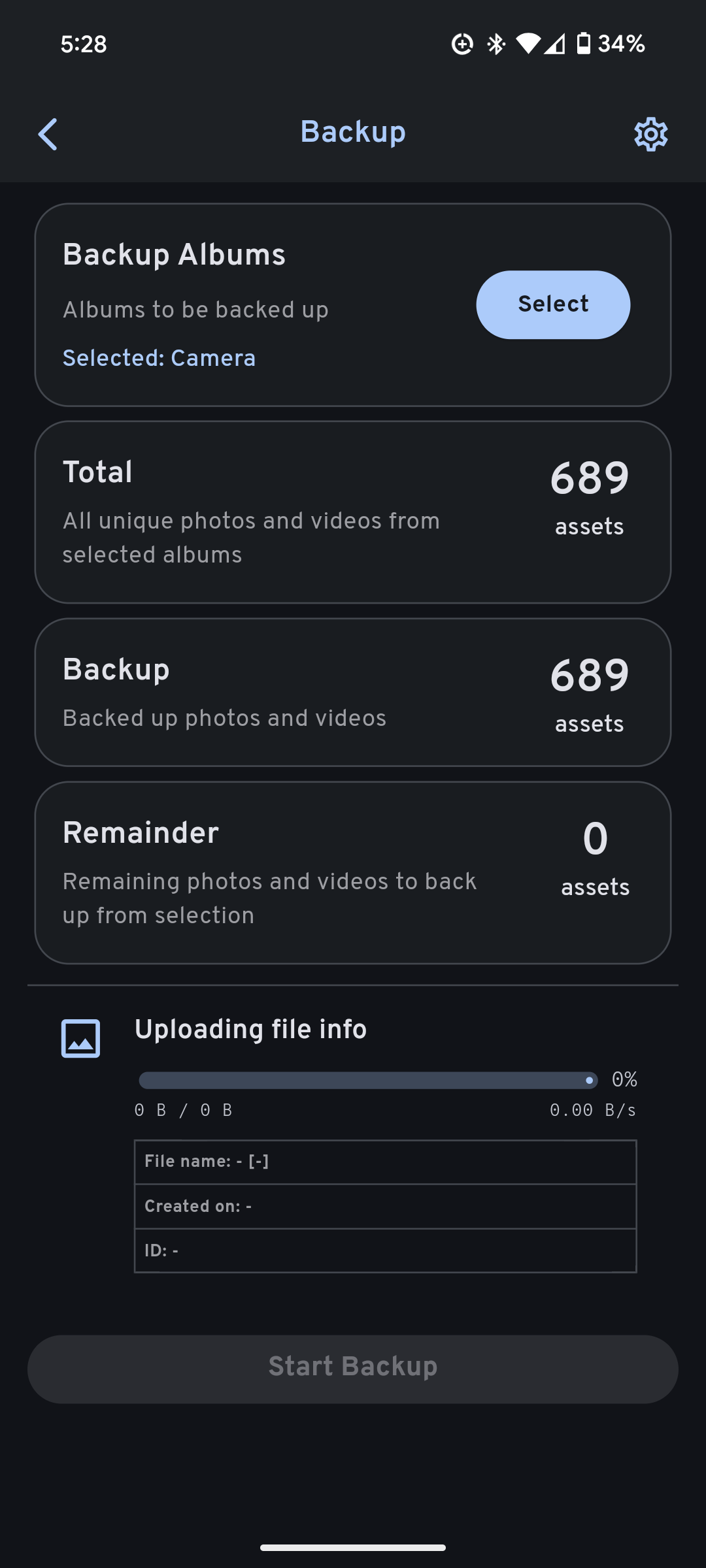Screen dimensions: 706x1568
Task: Tap the battery indicator in status bar
Action: coord(584,43)
